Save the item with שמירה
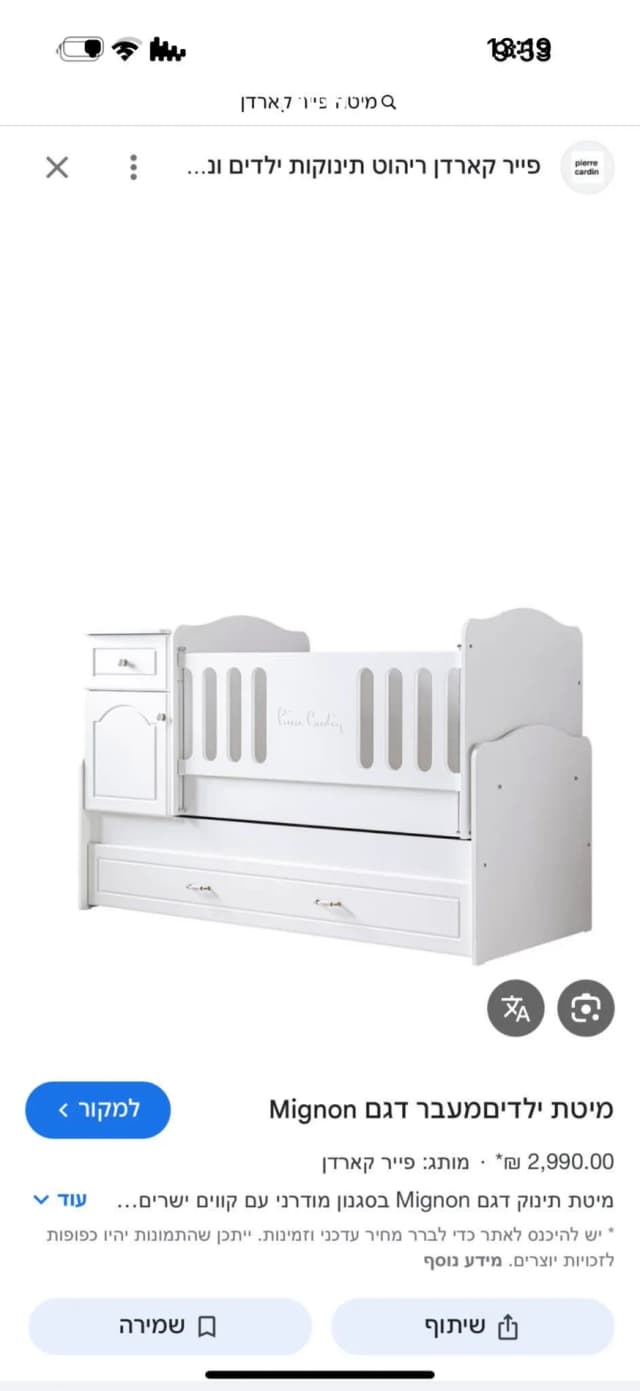This screenshot has height=1391, width=640. click(x=170, y=1326)
